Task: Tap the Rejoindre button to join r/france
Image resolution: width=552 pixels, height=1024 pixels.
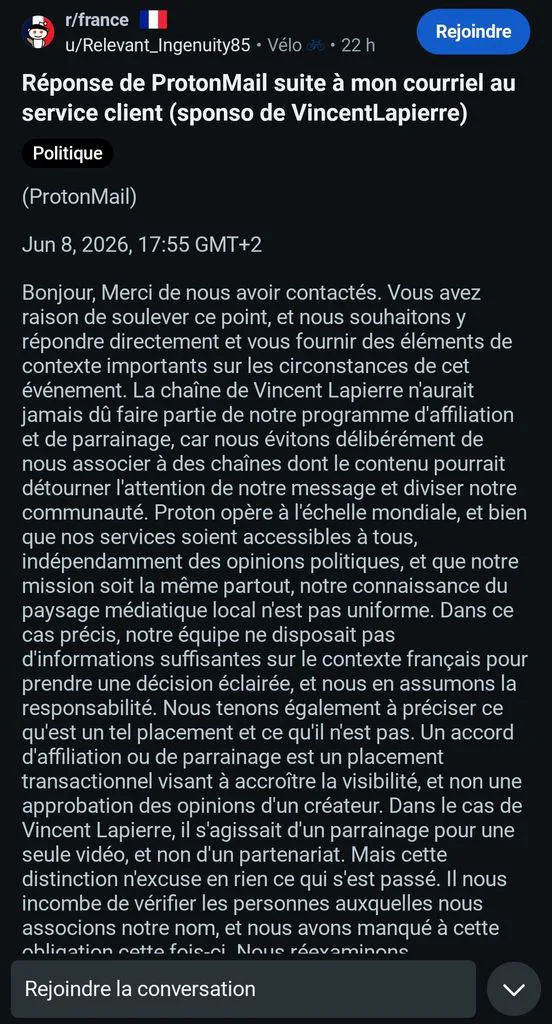Action: tap(473, 31)
